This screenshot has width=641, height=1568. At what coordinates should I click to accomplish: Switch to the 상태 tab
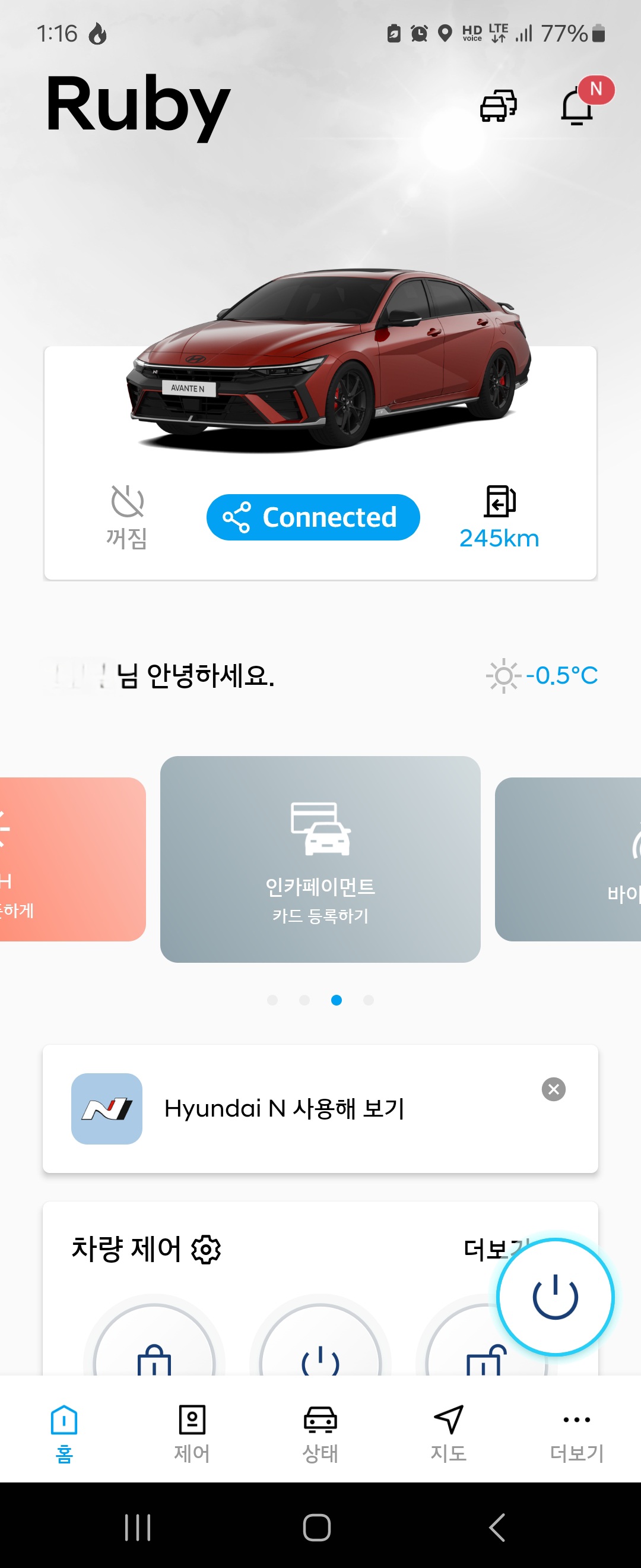pos(320,1433)
